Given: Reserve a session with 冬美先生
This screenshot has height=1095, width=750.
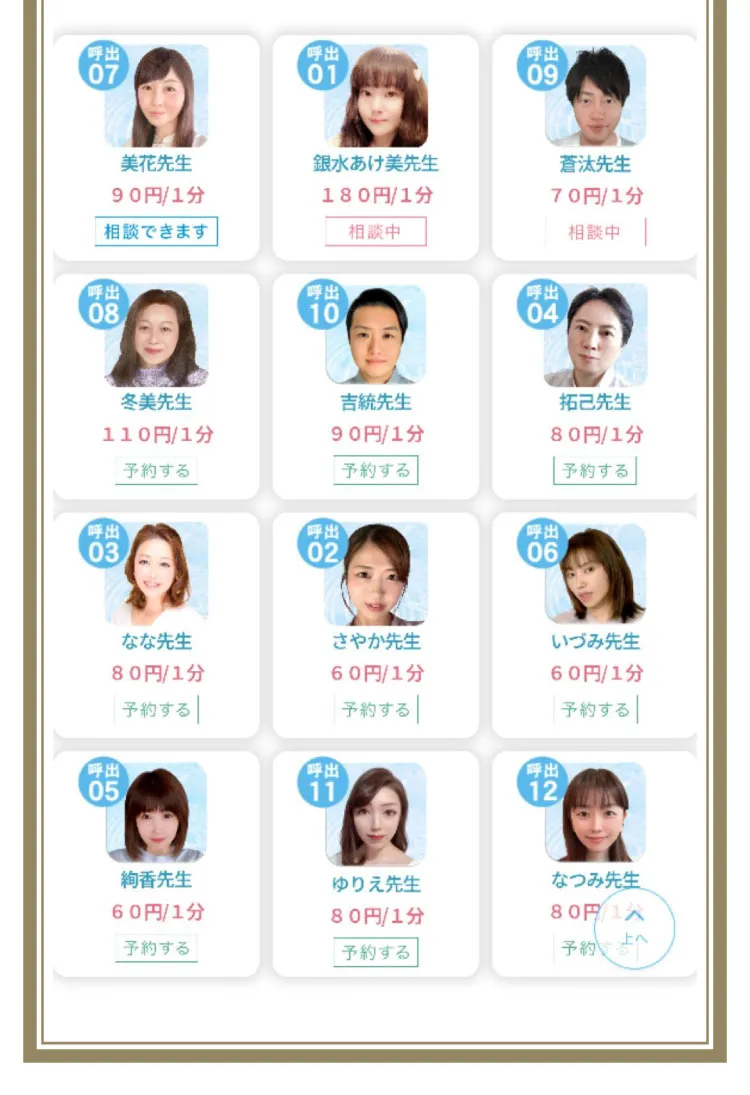Looking at the screenshot, I should coord(156,470).
